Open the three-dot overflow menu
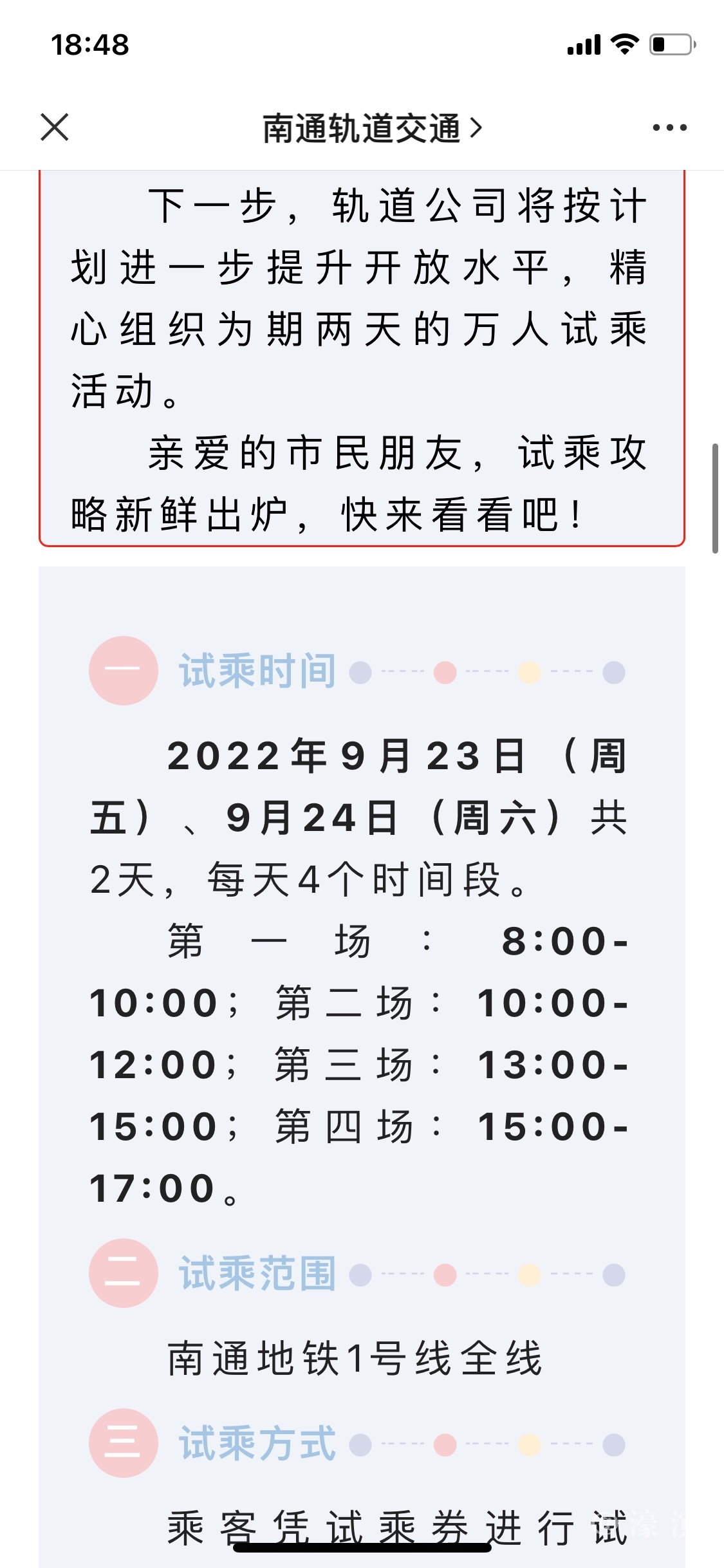This screenshot has height=1568, width=724. point(669,127)
